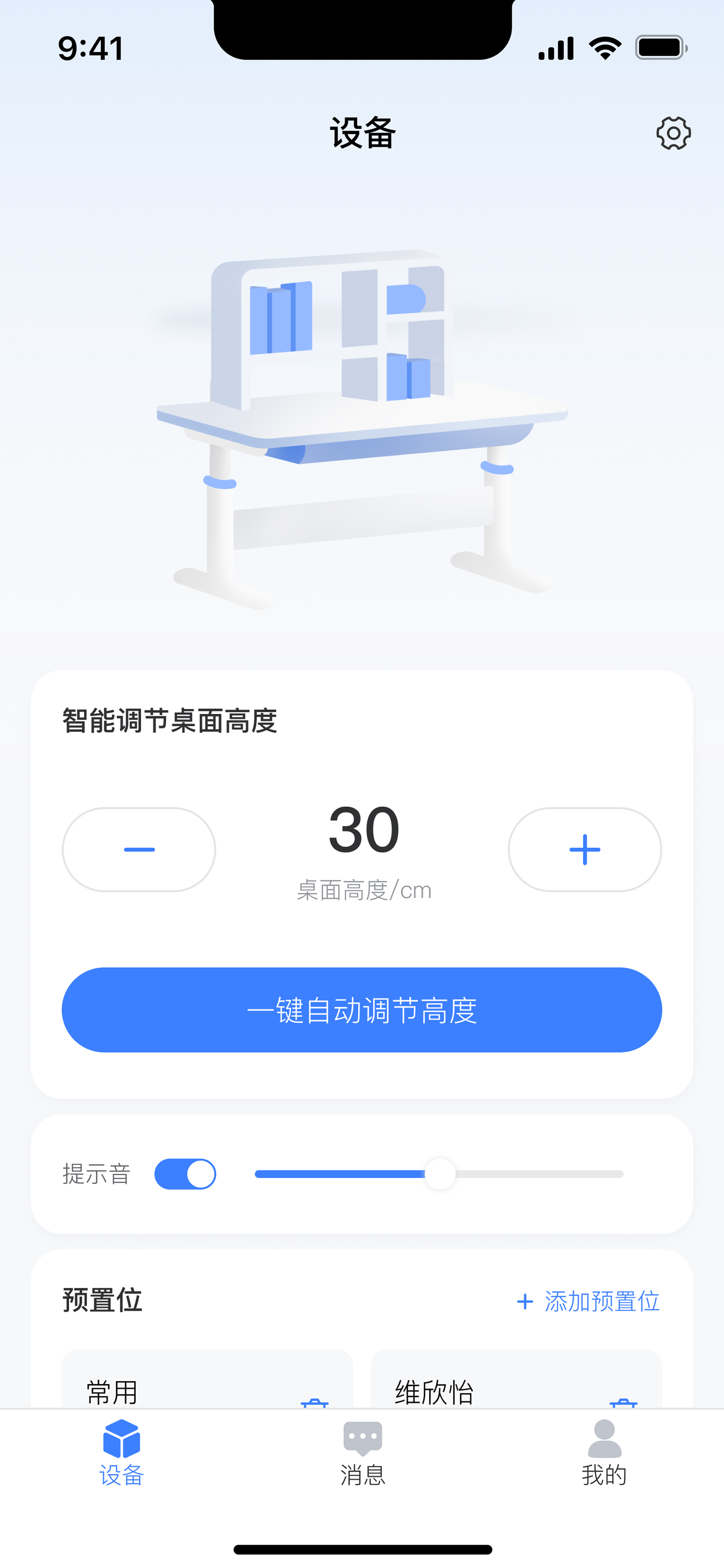Open the settings gear icon
Viewport: 724px width, 1568px height.
(x=673, y=133)
